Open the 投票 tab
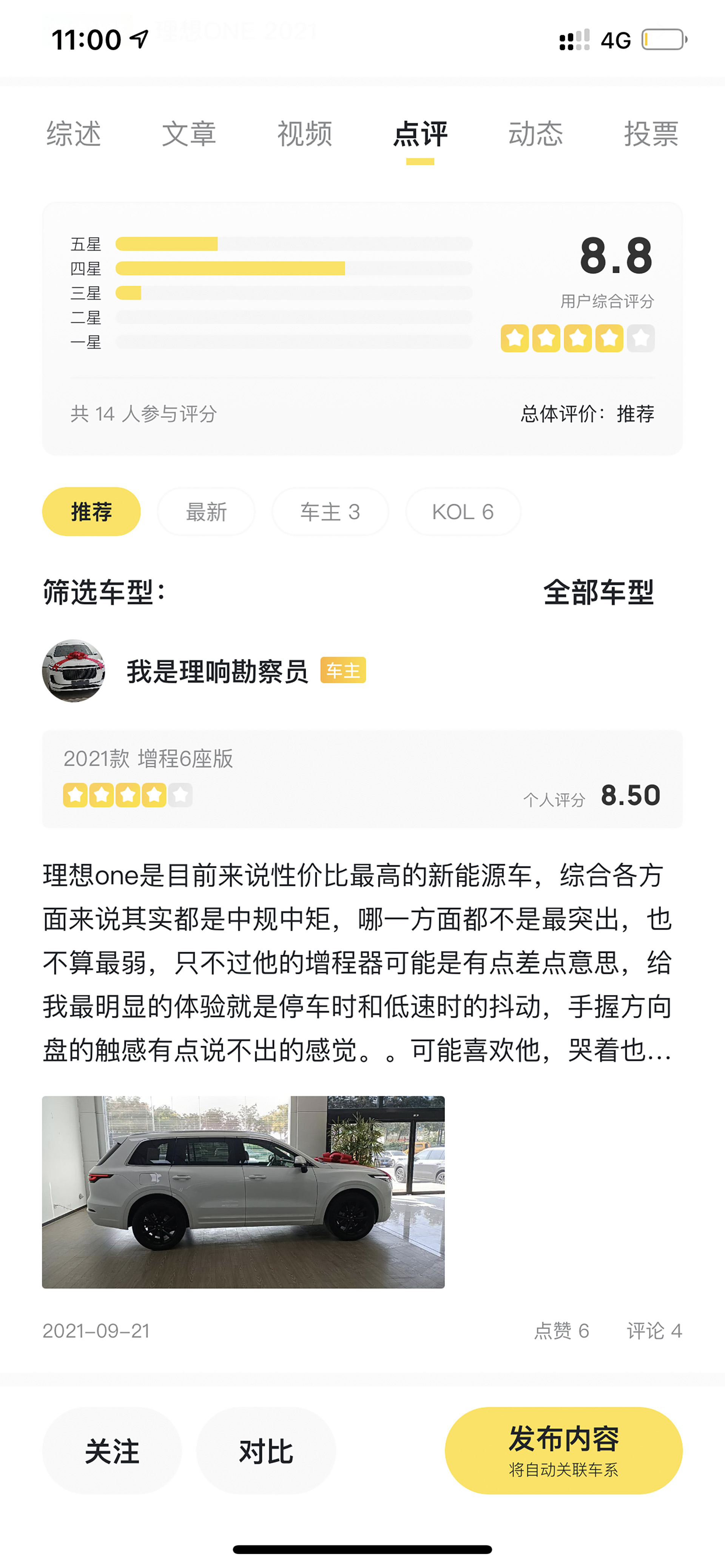 point(651,133)
